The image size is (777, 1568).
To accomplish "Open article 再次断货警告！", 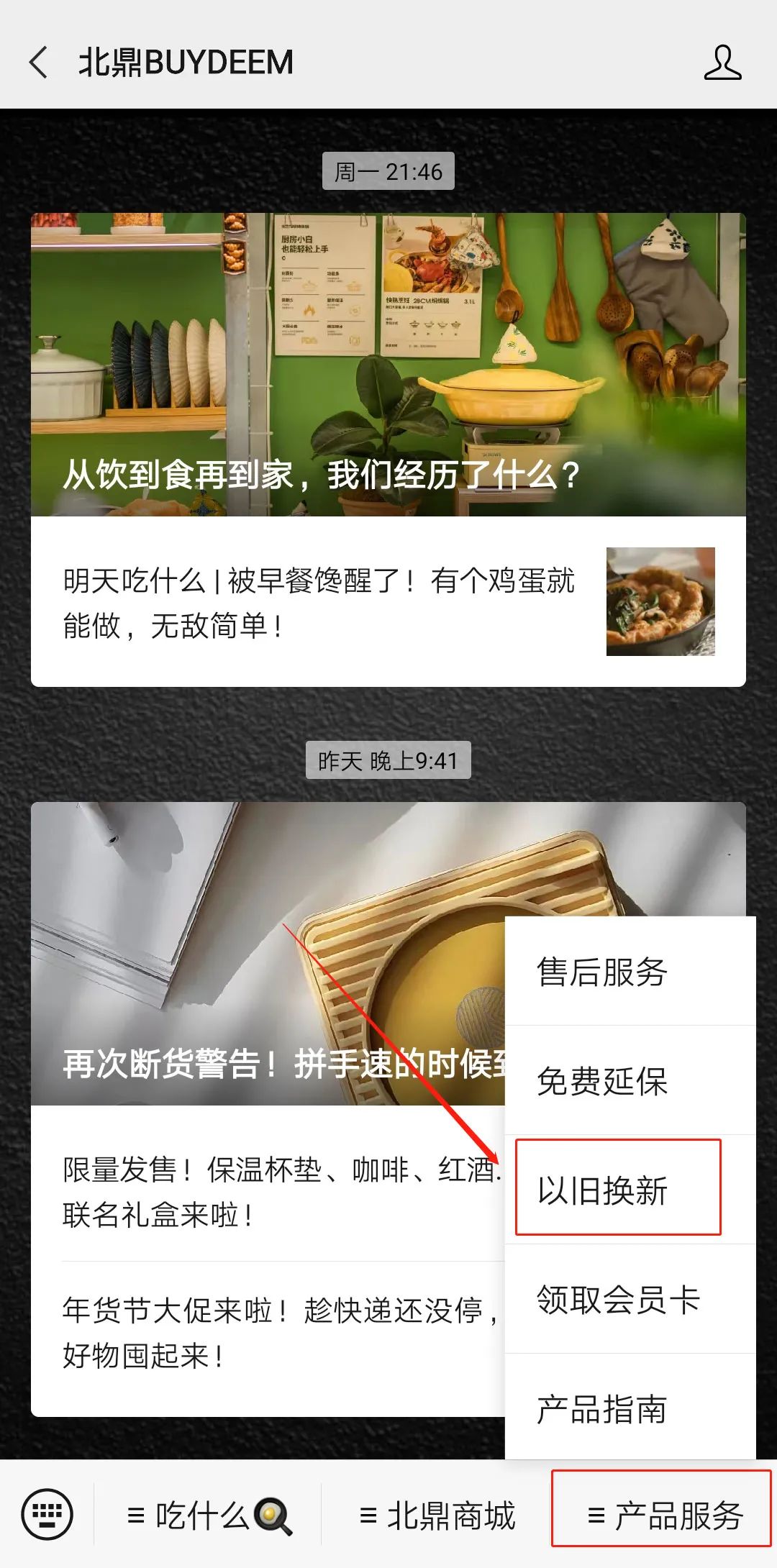I will (266, 953).
